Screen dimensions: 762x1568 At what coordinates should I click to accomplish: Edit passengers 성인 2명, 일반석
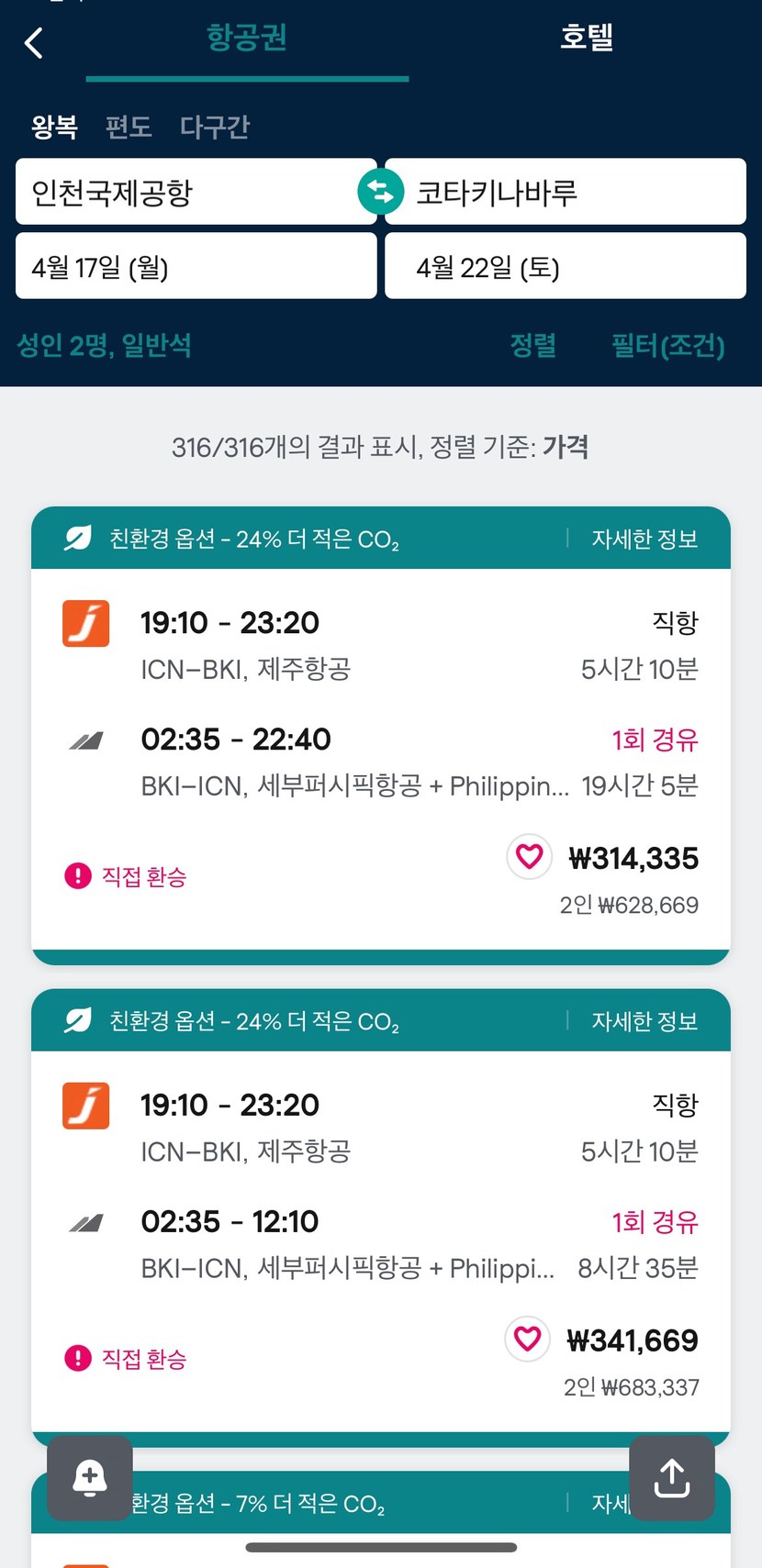pos(104,346)
